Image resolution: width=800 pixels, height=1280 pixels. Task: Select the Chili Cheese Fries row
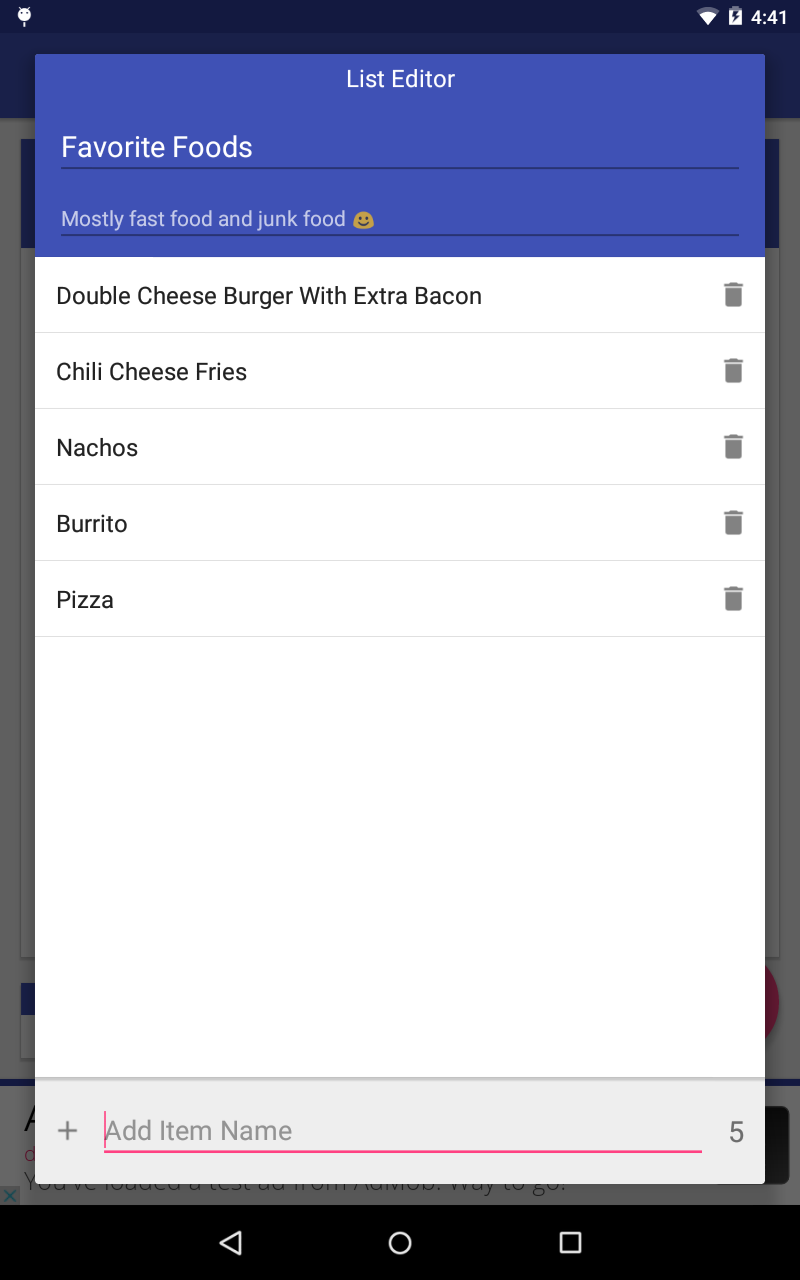tap(400, 371)
